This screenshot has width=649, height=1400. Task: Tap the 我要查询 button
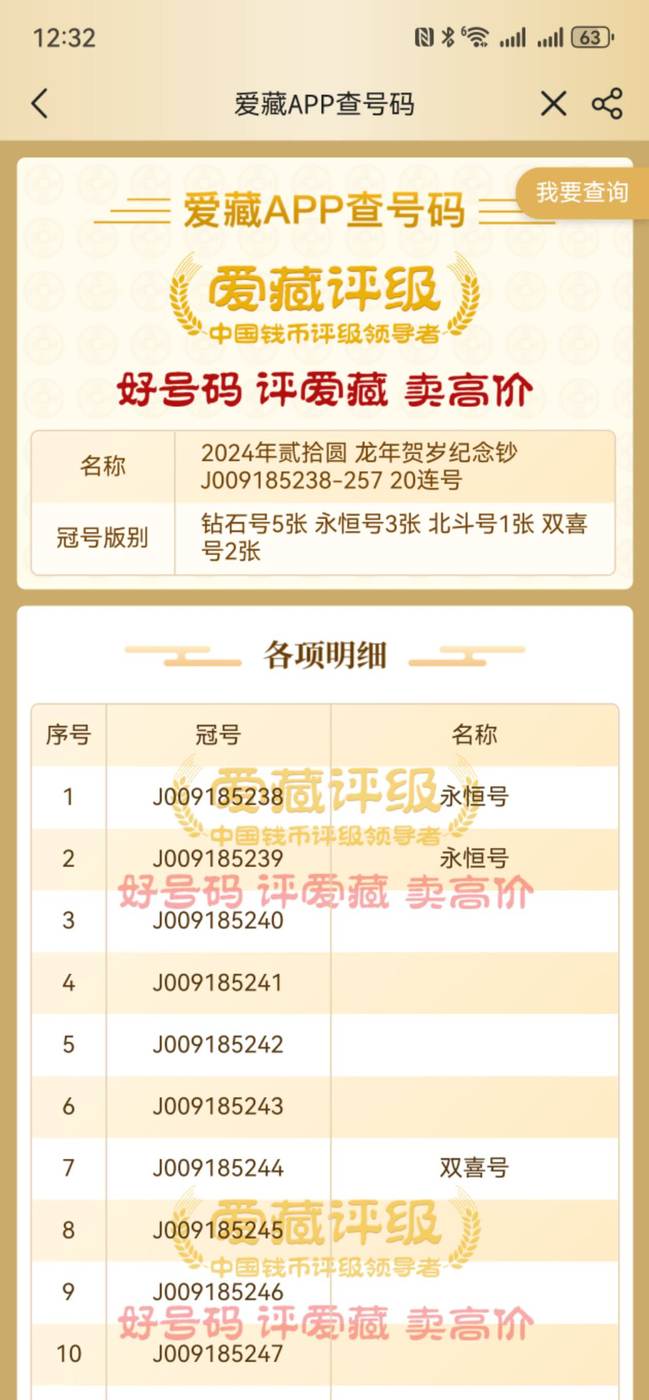click(582, 193)
